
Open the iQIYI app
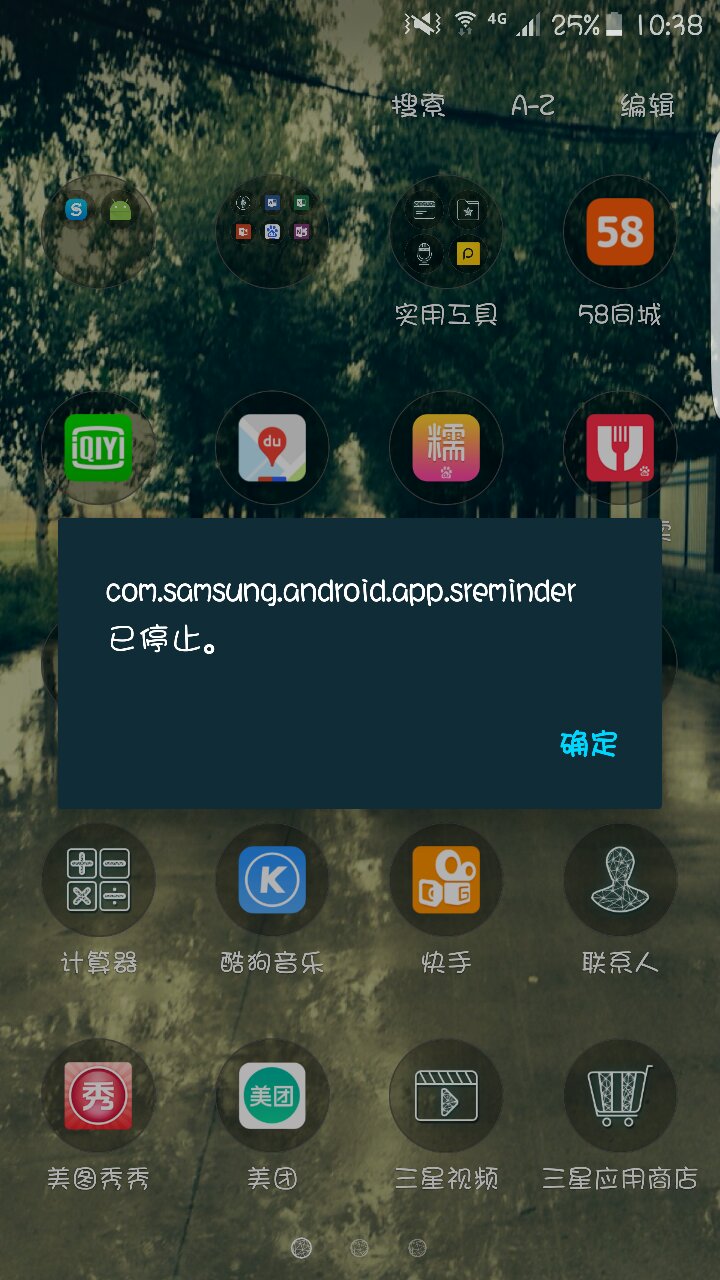(98, 447)
